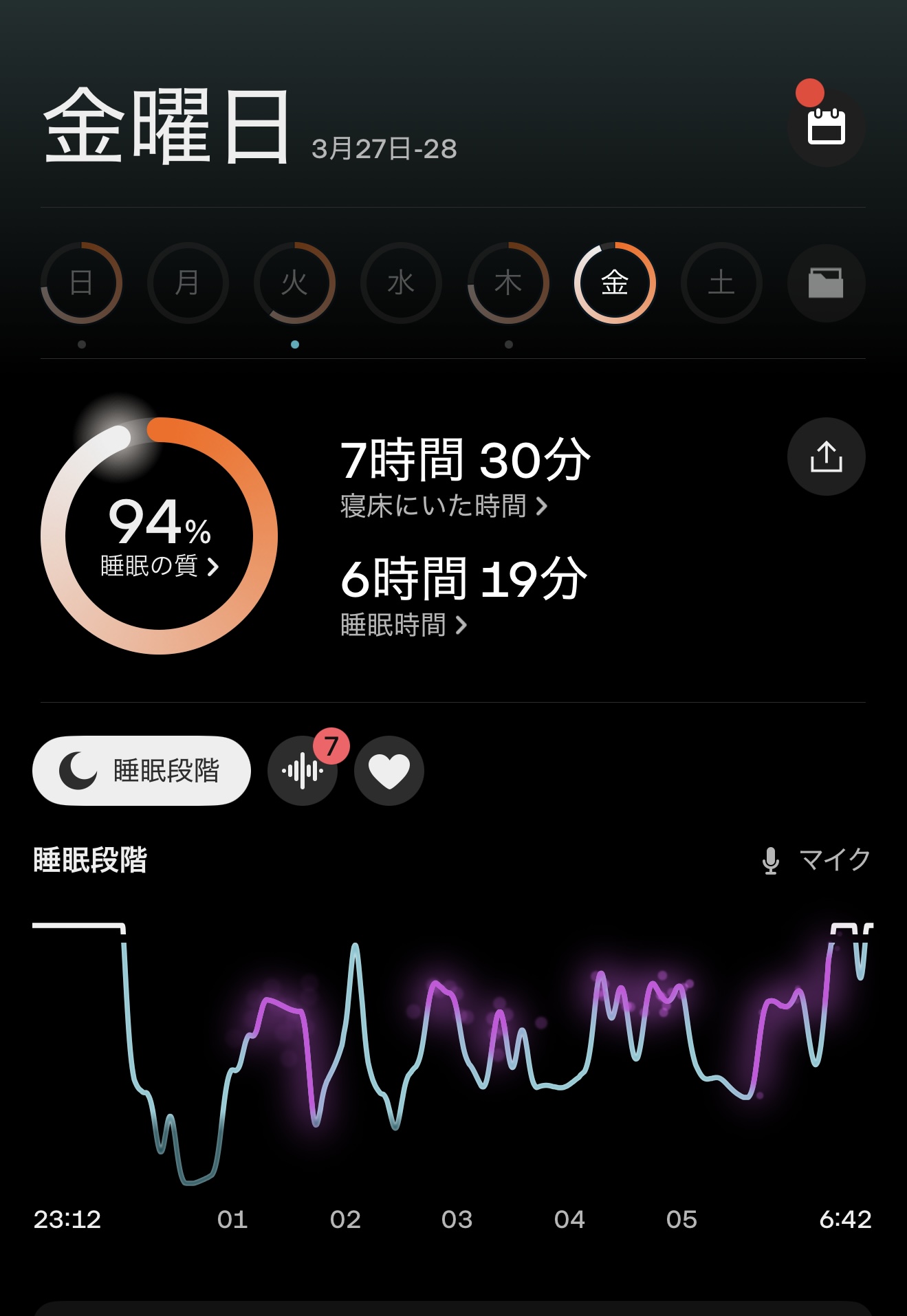
Task: Select Sunday (日) in the week row
Action: coord(82,283)
